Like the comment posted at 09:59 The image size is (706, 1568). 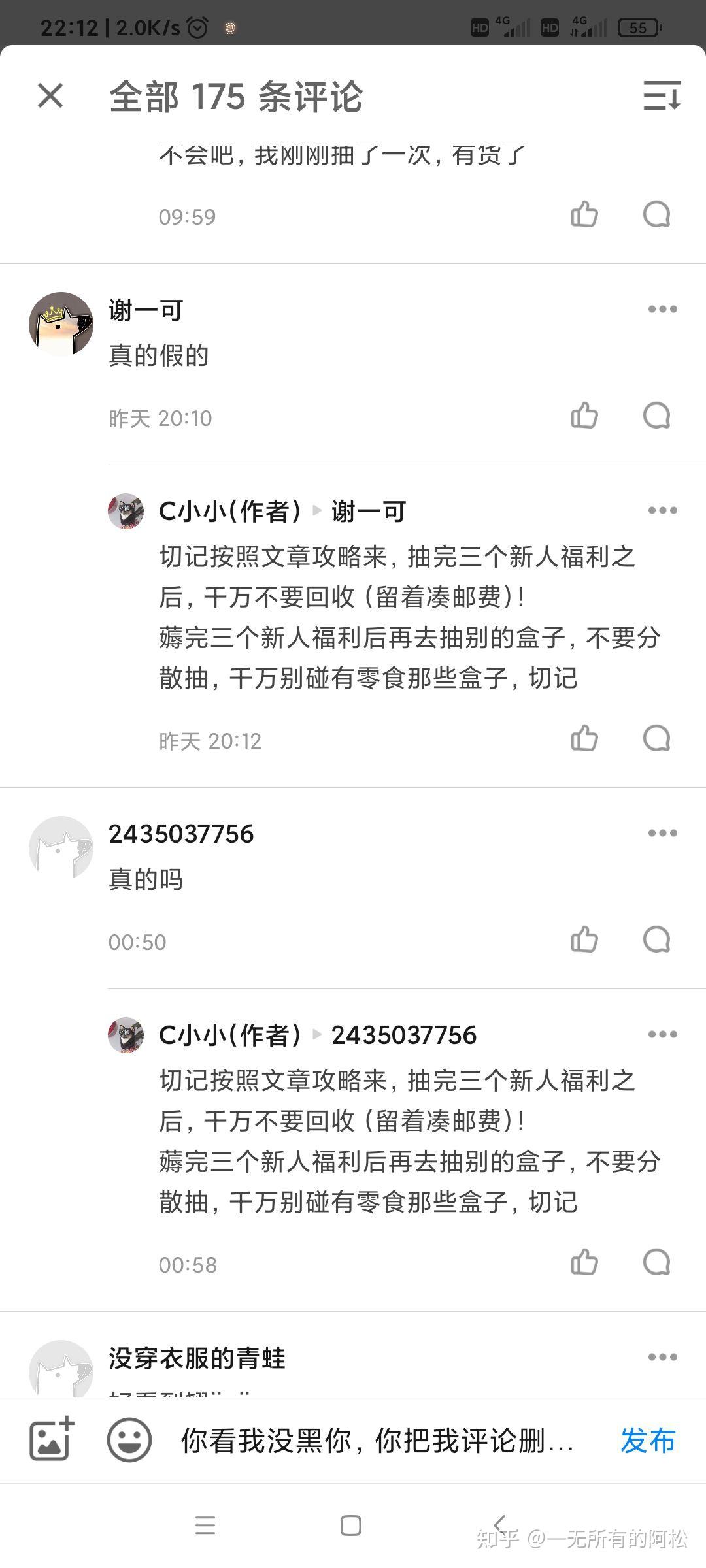coord(584,214)
